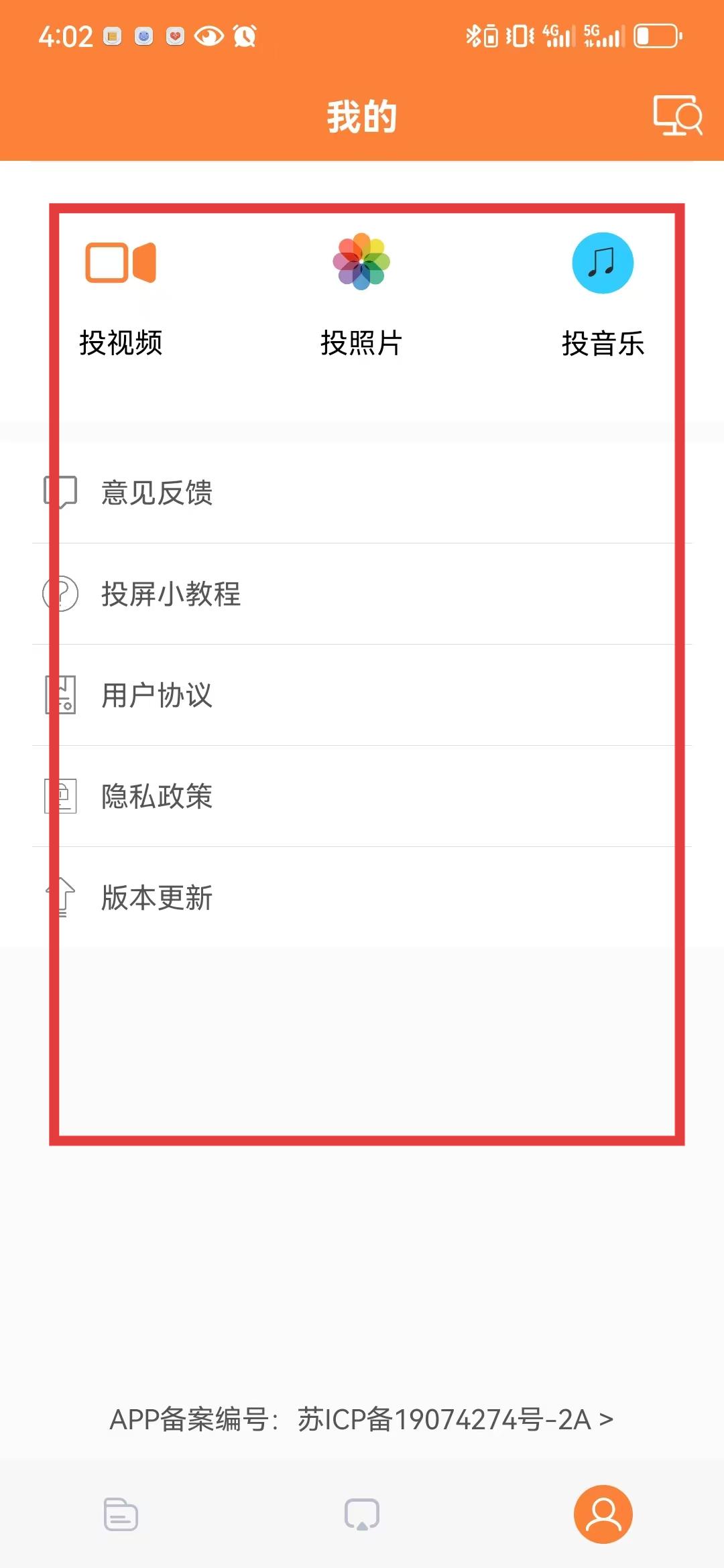This screenshot has width=724, height=1568.
Task: Open the device search icon in header
Action: [678, 115]
